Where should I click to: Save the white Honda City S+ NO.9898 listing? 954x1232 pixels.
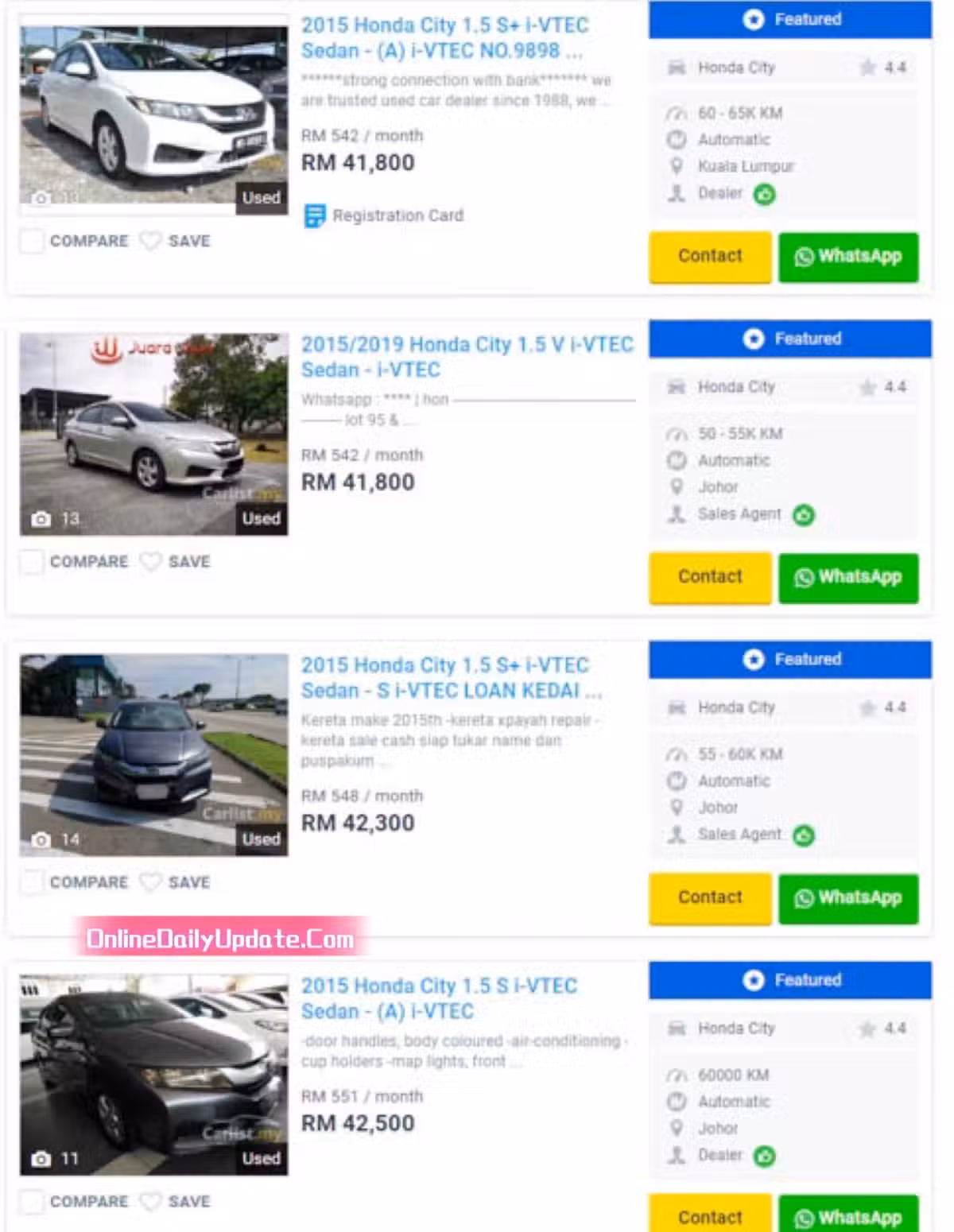(175, 241)
